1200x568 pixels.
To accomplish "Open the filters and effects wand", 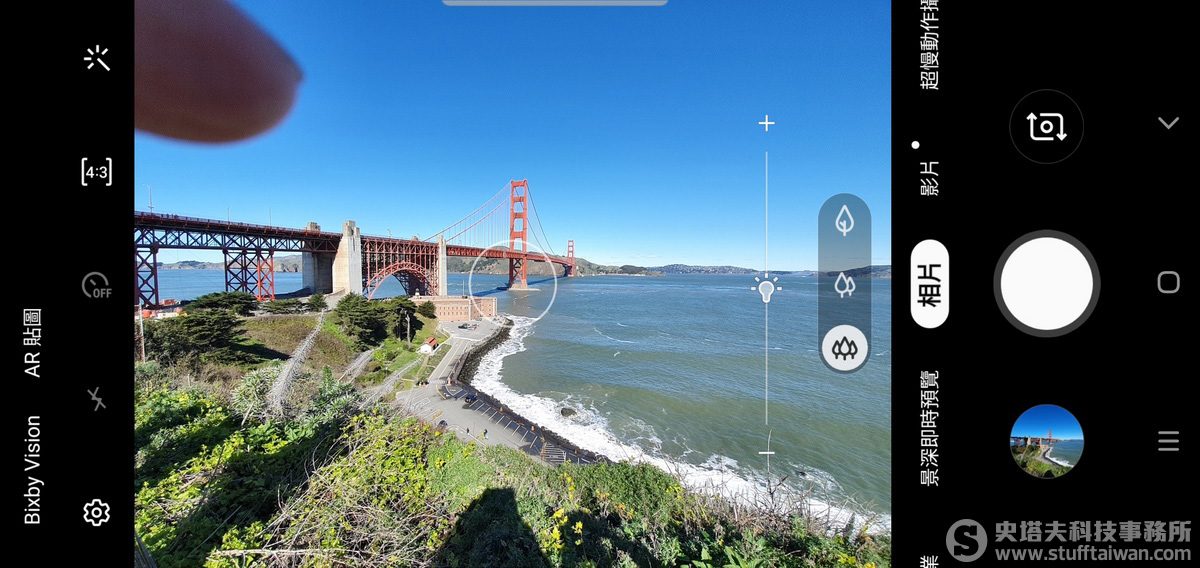I will 97,59.
